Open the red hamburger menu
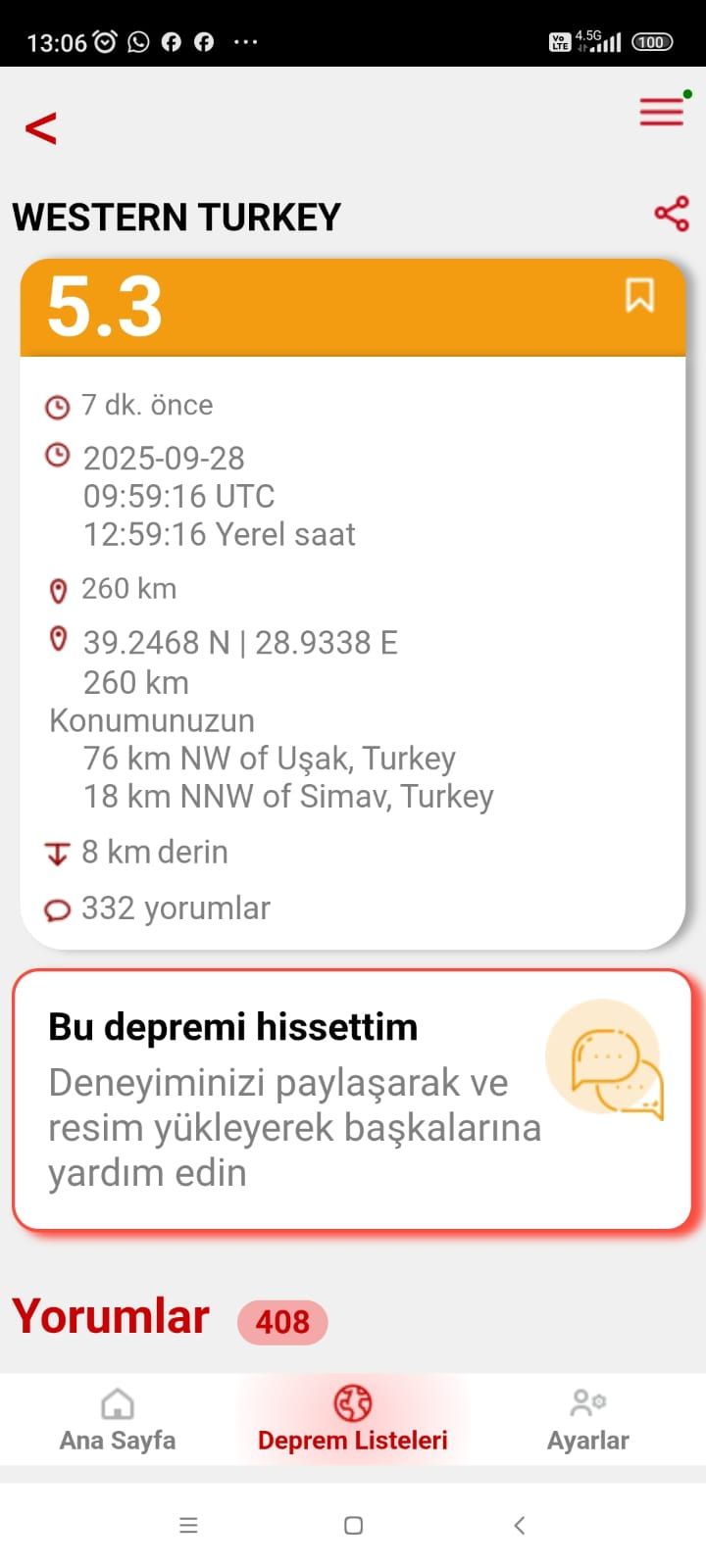 (662, 111)
